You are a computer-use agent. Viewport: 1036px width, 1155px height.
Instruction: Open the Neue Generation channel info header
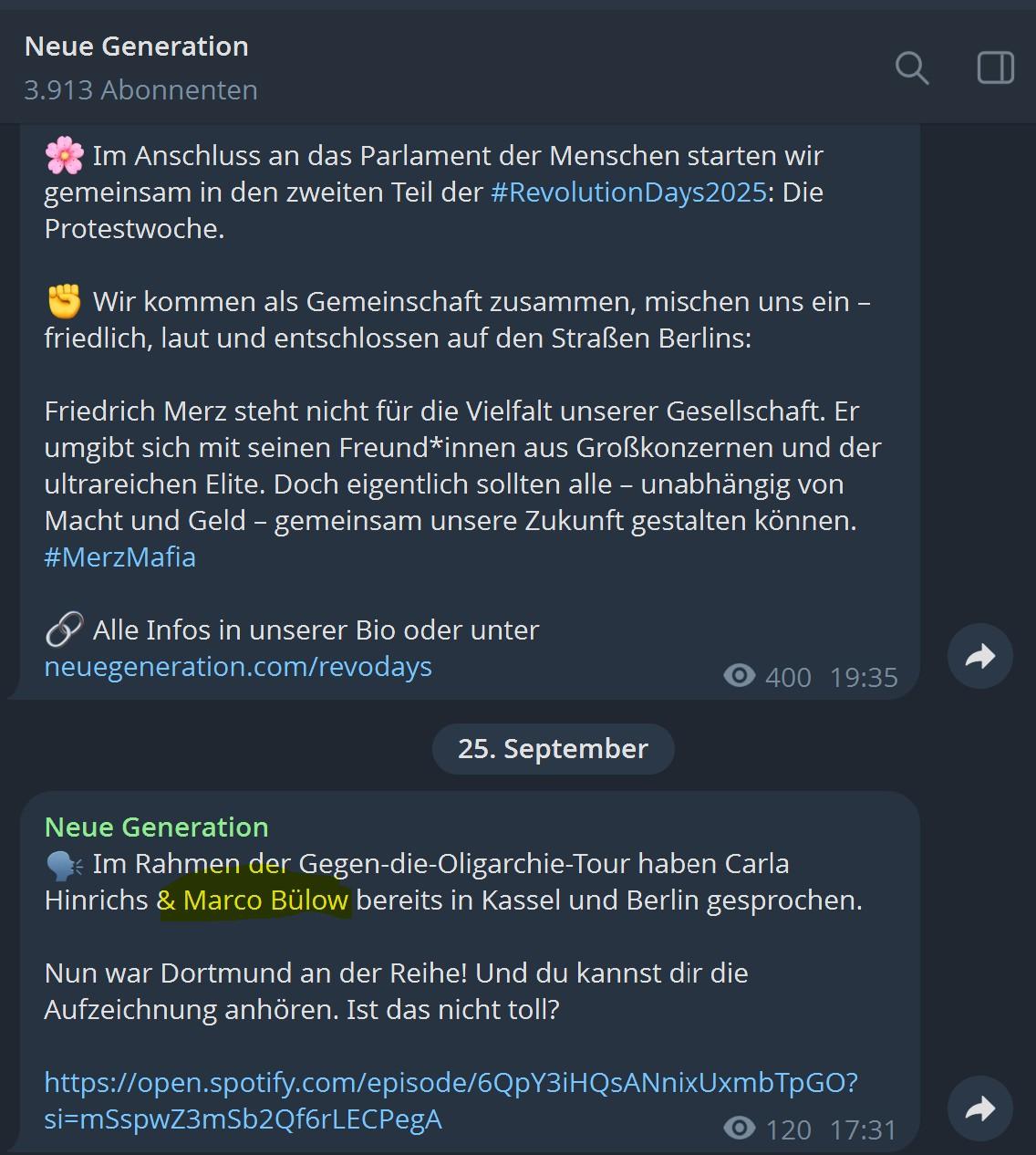(137, 67)
